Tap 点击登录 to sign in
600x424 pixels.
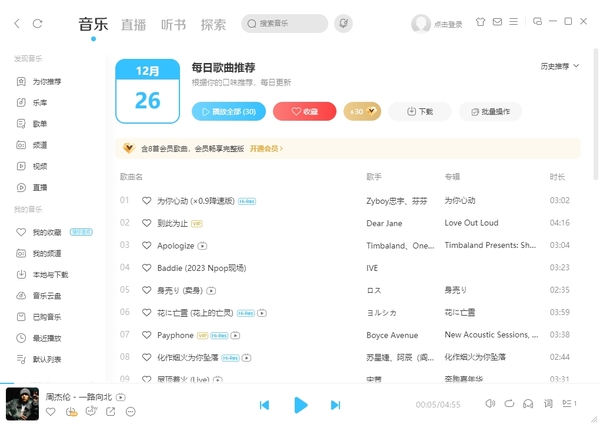448,23
